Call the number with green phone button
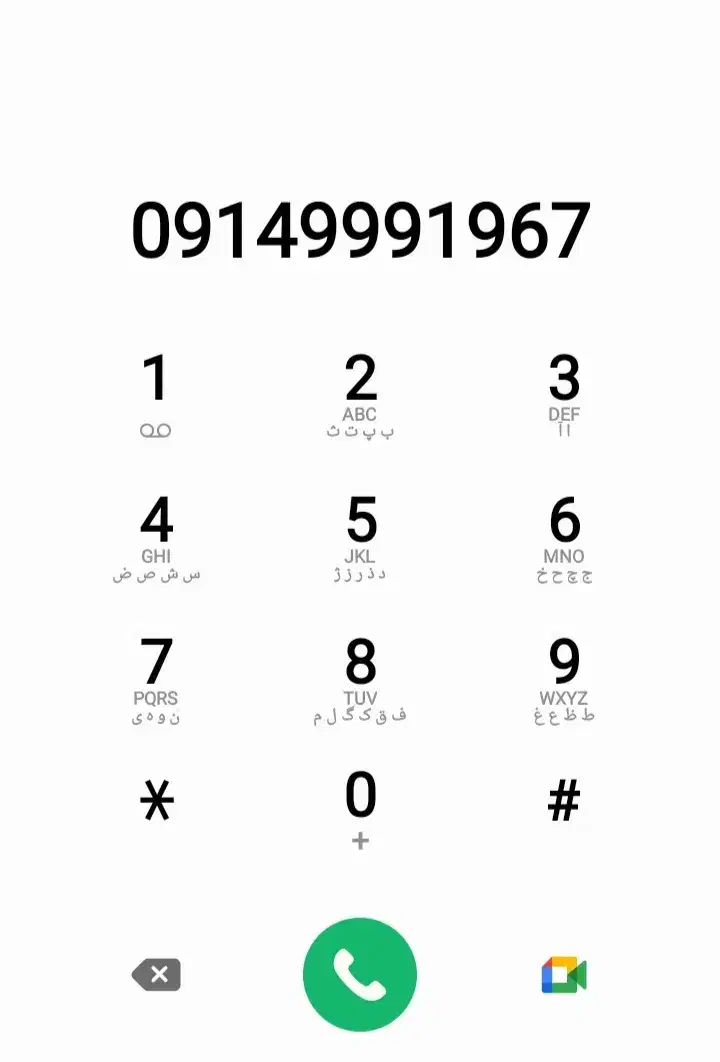The height and width of the screenshot is (1062, 720). [360, 974]
